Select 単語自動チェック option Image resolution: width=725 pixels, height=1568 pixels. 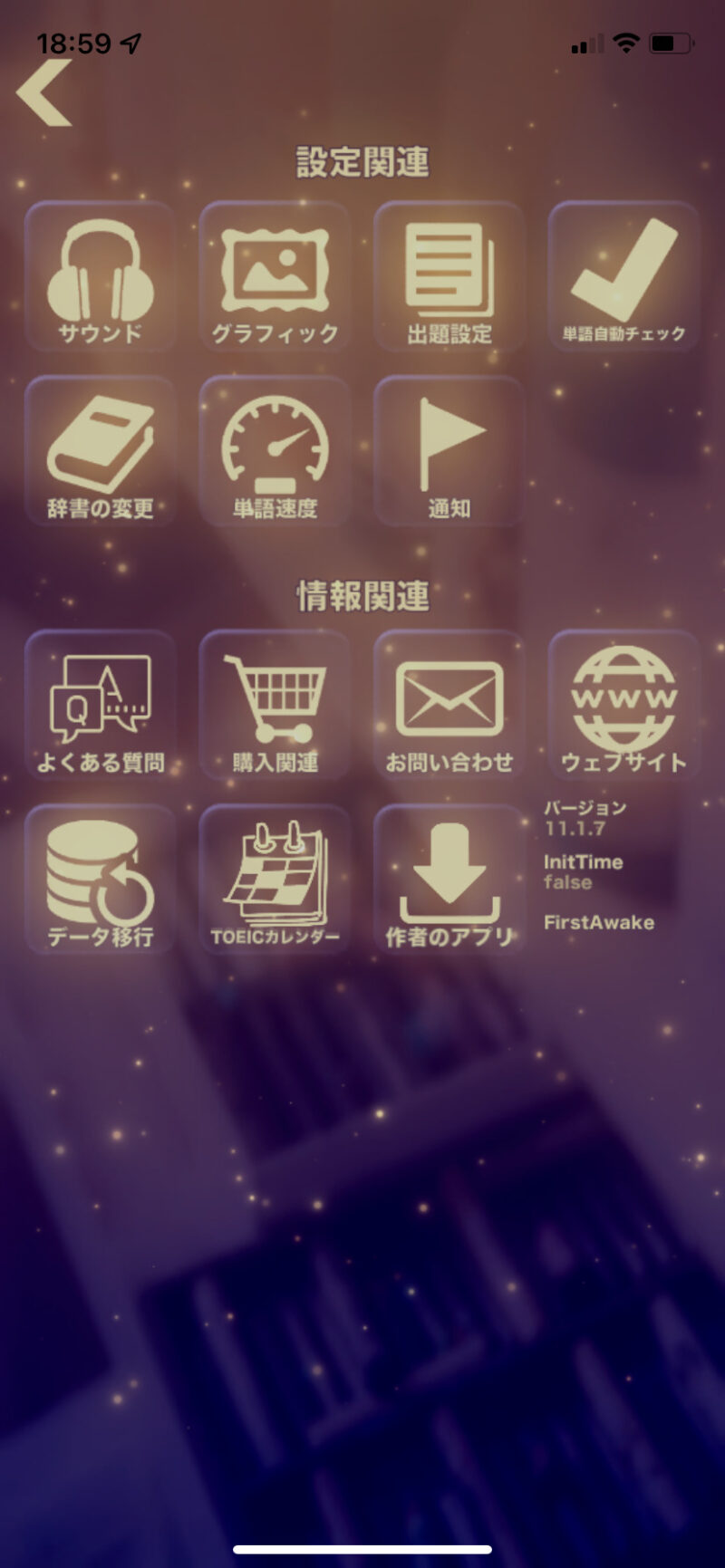(x=623, y=277)
